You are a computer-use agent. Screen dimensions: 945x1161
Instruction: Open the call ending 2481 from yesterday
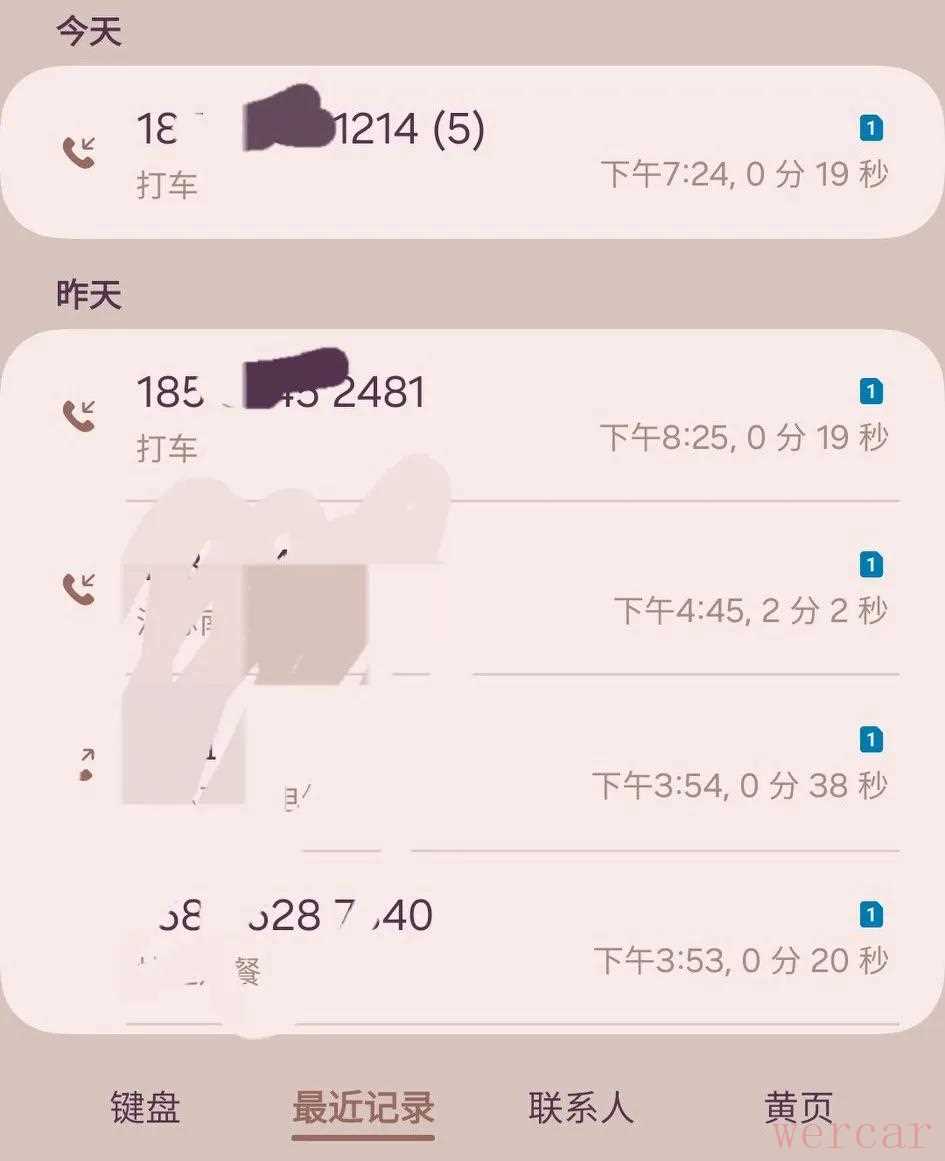tap(472, 415)
